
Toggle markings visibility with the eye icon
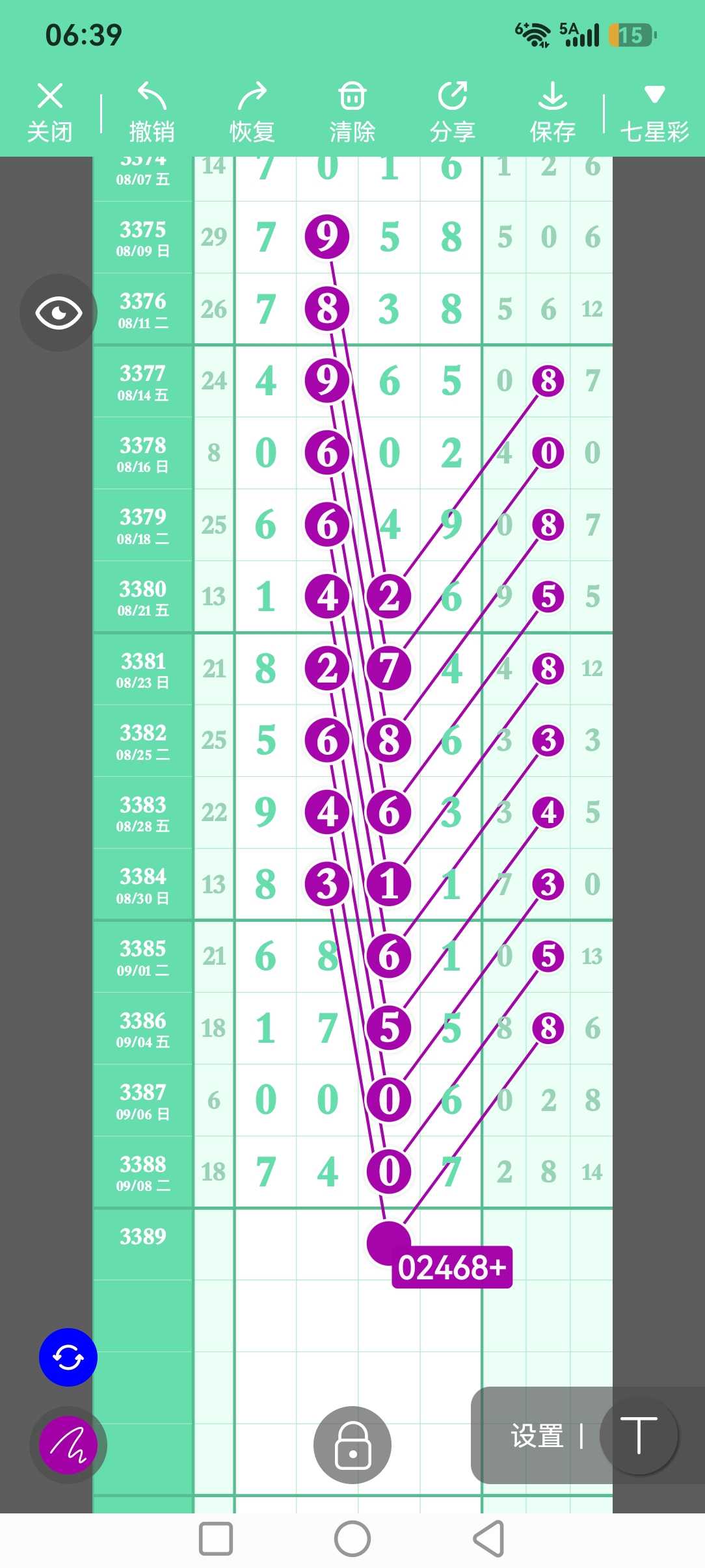tap(59, 313)
